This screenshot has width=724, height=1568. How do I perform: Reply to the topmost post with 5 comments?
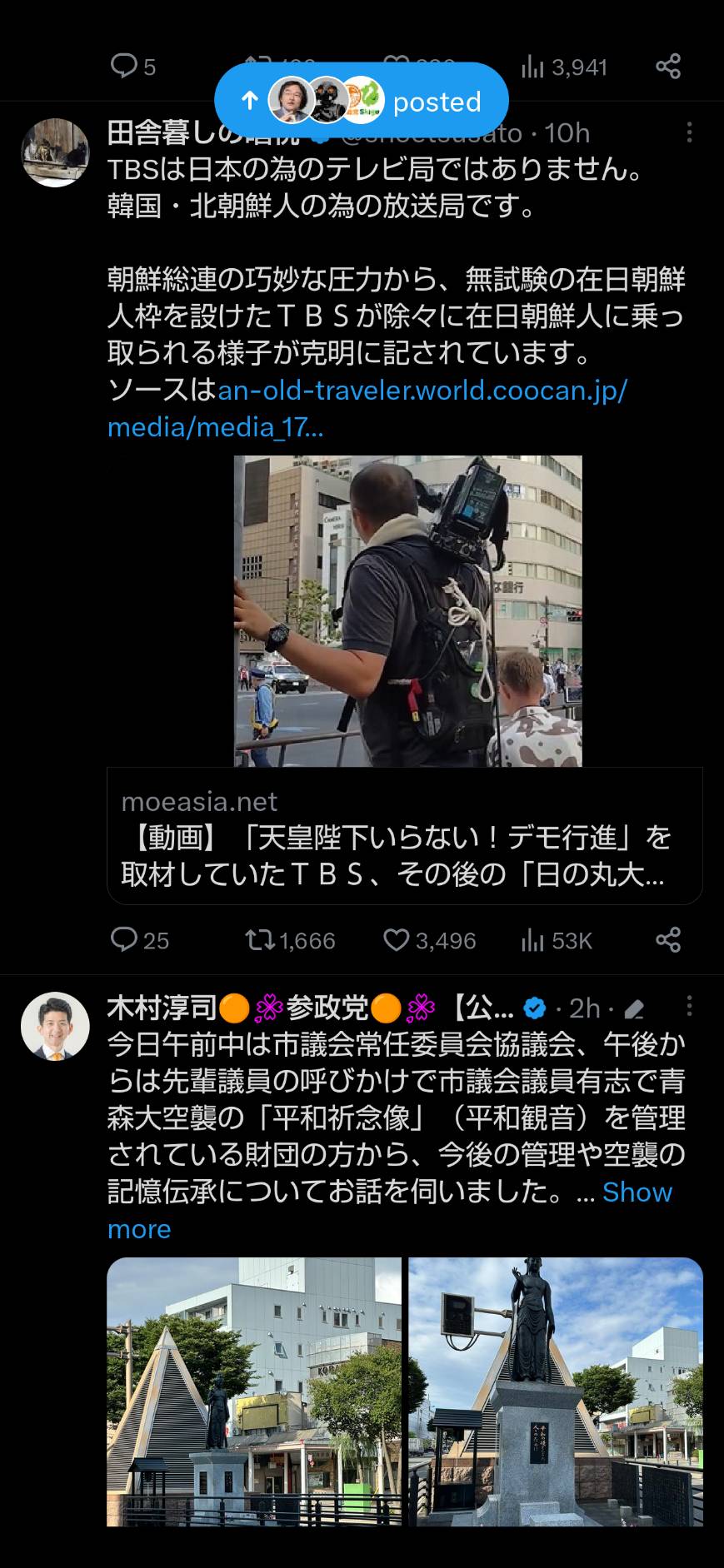(133, 67)
